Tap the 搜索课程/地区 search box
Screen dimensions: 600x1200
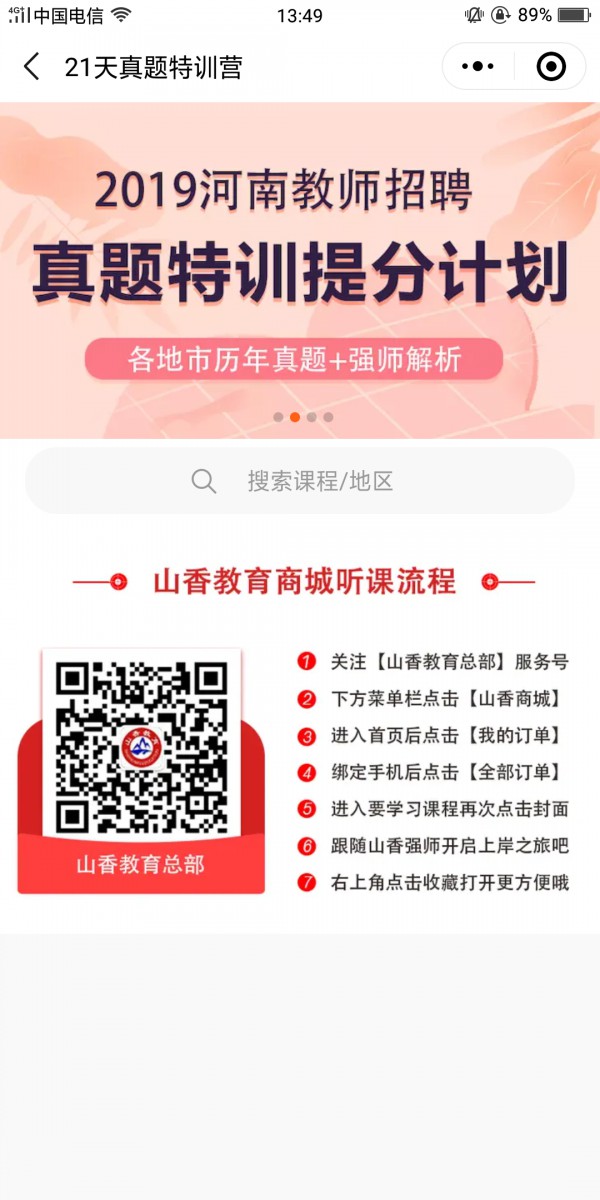pyautogui.click(x=300, y=481)
